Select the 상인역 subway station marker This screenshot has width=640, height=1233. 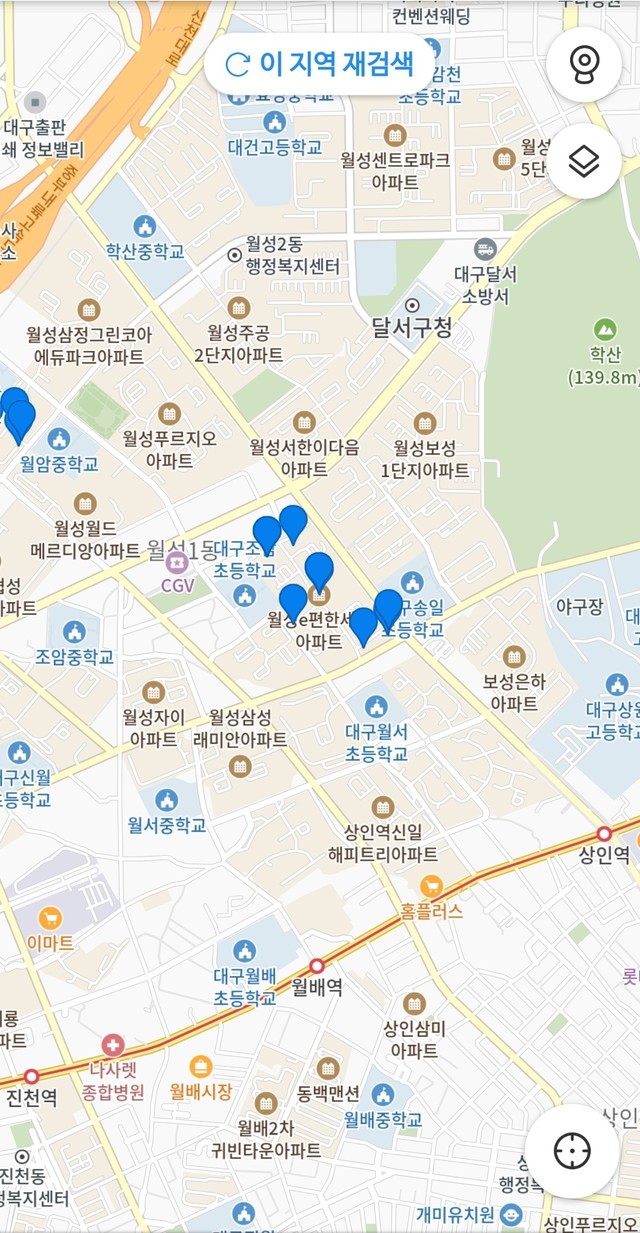(604, 834)
